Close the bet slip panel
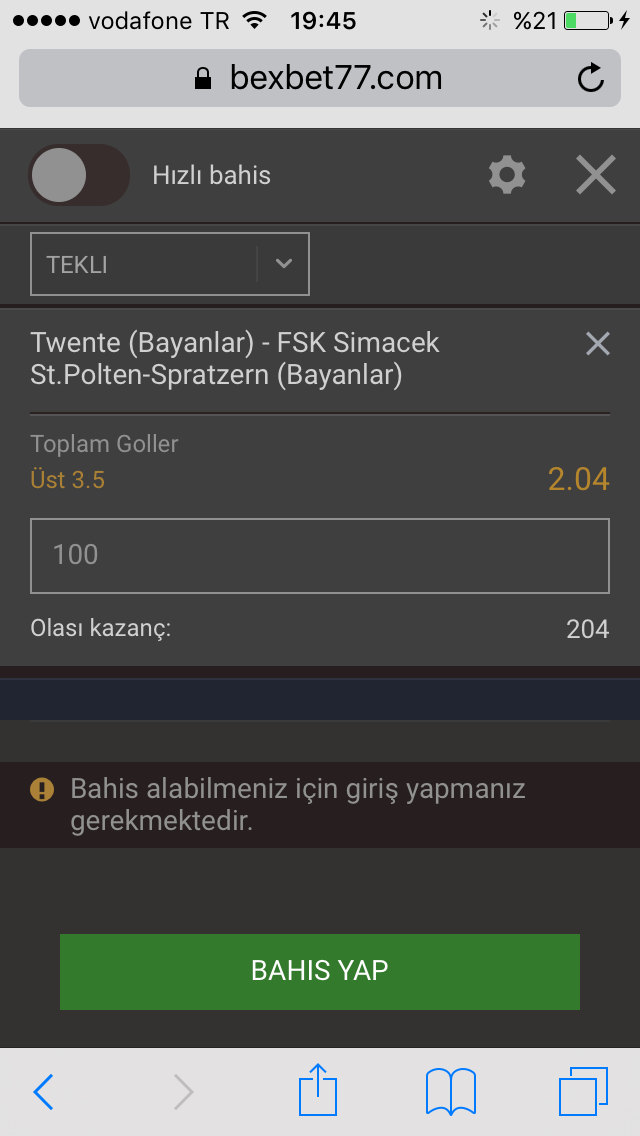The height and width of the screenshot is (1136, 640). 596,175
